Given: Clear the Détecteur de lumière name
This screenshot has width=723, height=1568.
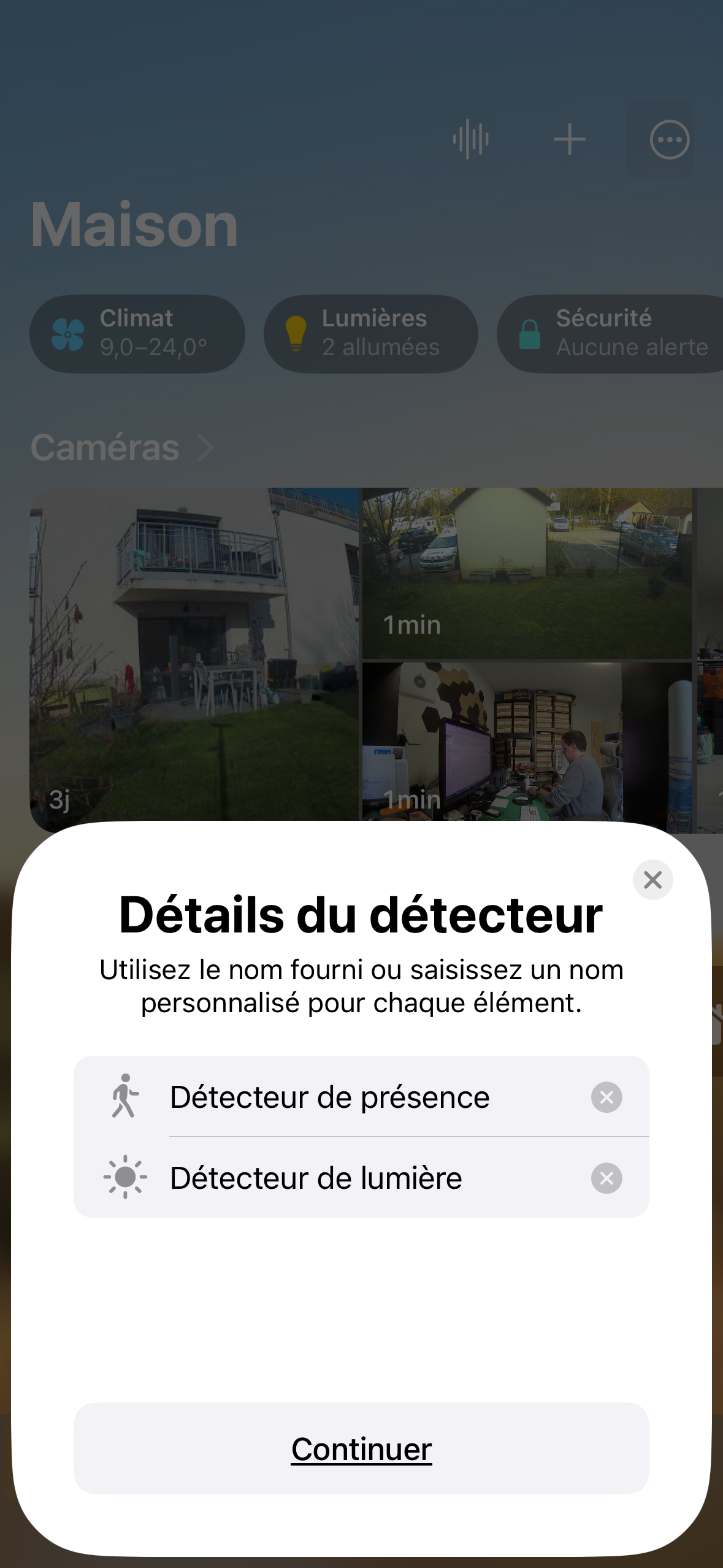Looking at the screenshot, I should click(x=606, y=1178).
